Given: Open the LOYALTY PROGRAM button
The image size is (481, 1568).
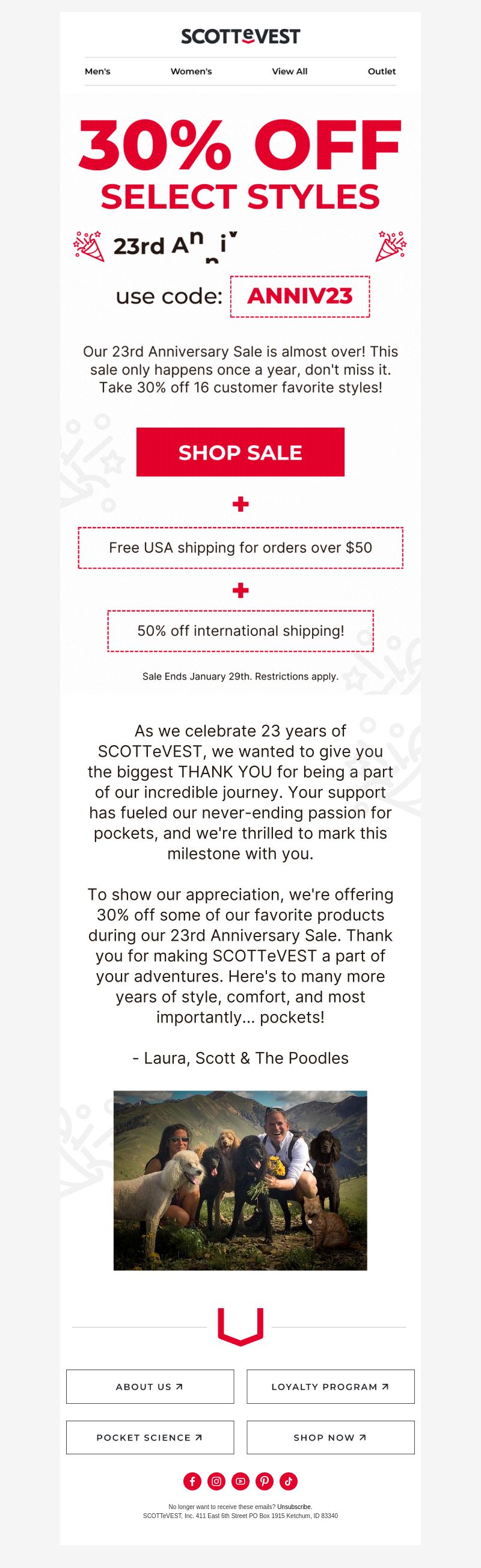Looking at the screenshot, I should coord(330,1386).
